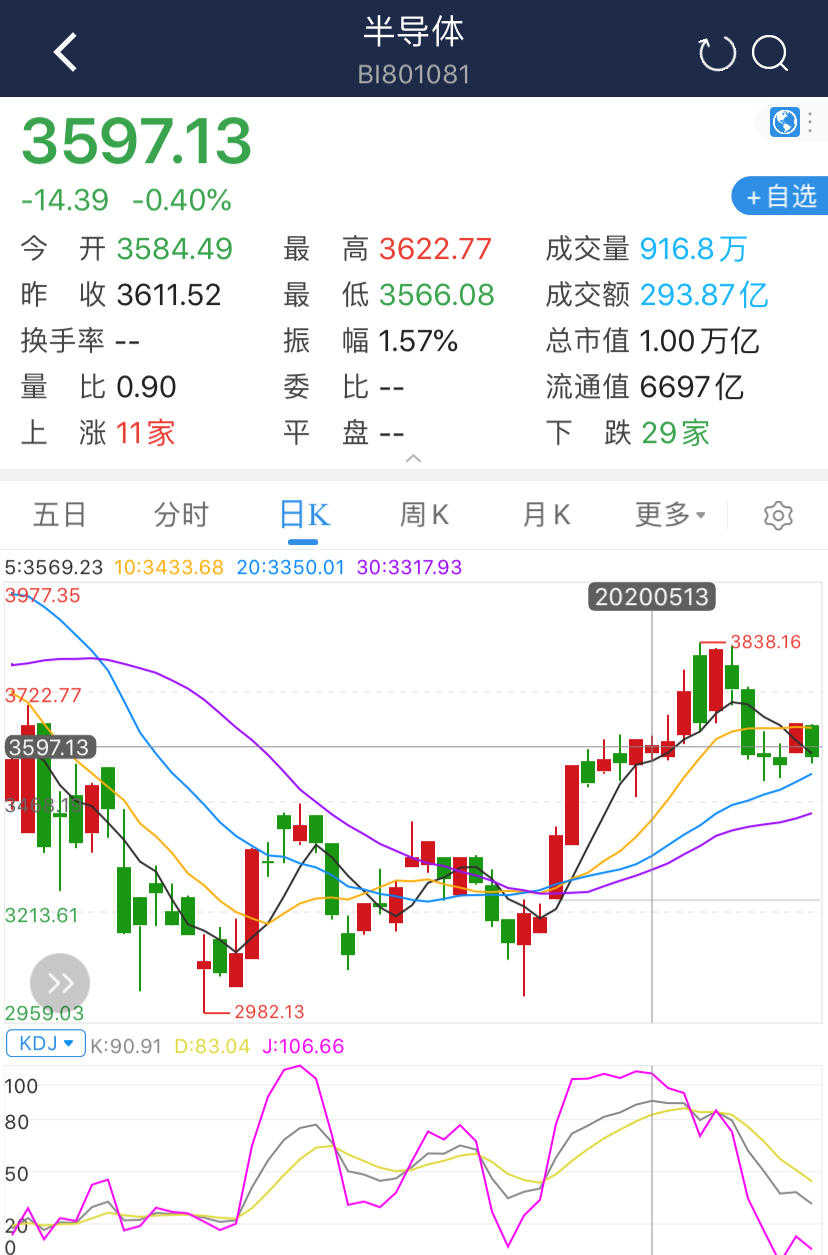
Task: Tap the double-arrow button on the chart
Action: [60, 983]
